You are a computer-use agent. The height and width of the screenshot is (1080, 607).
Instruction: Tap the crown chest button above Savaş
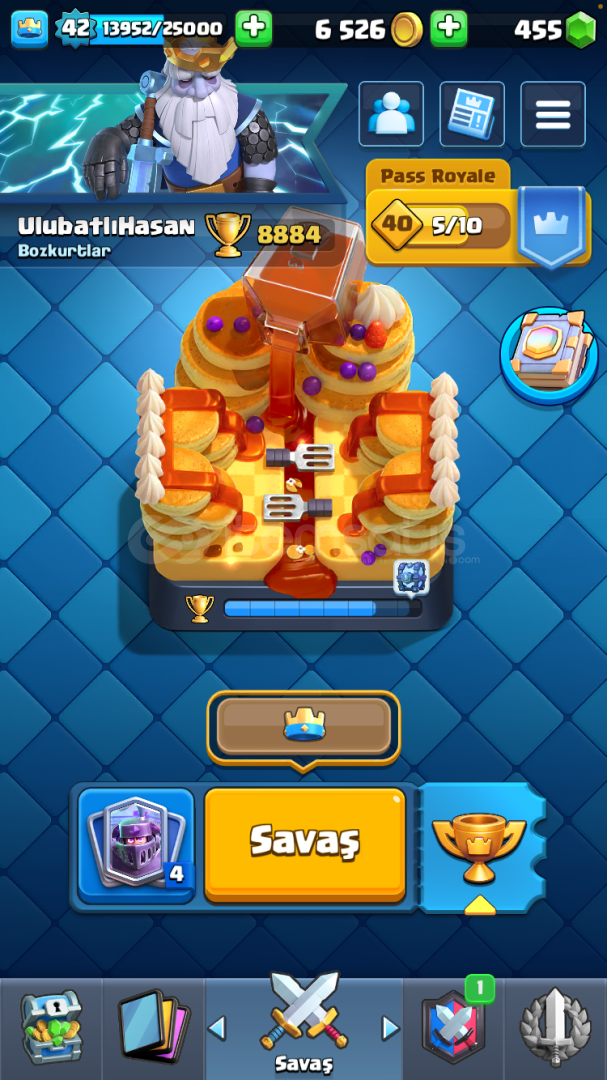[x=303, y=727]
